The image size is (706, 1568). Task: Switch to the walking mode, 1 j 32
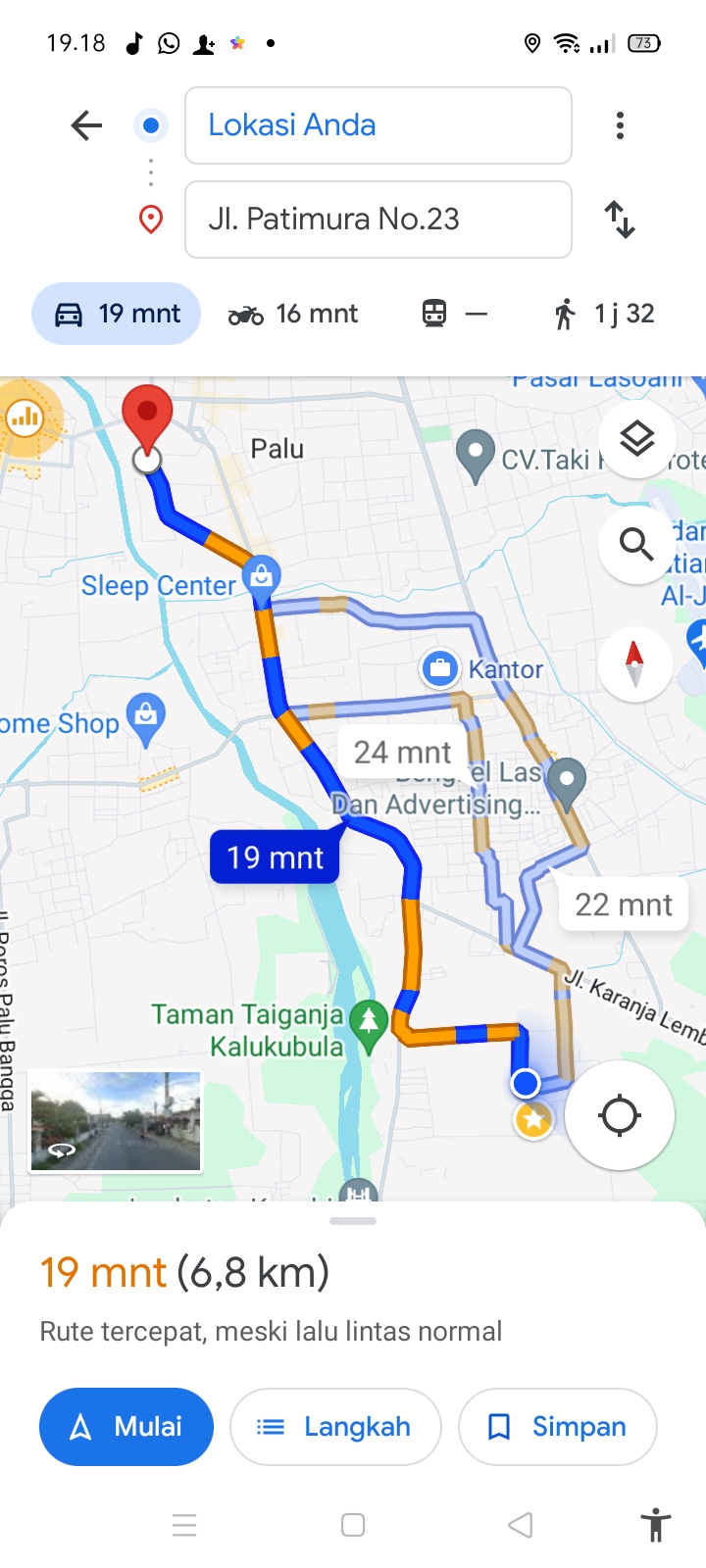coord(604,314)
